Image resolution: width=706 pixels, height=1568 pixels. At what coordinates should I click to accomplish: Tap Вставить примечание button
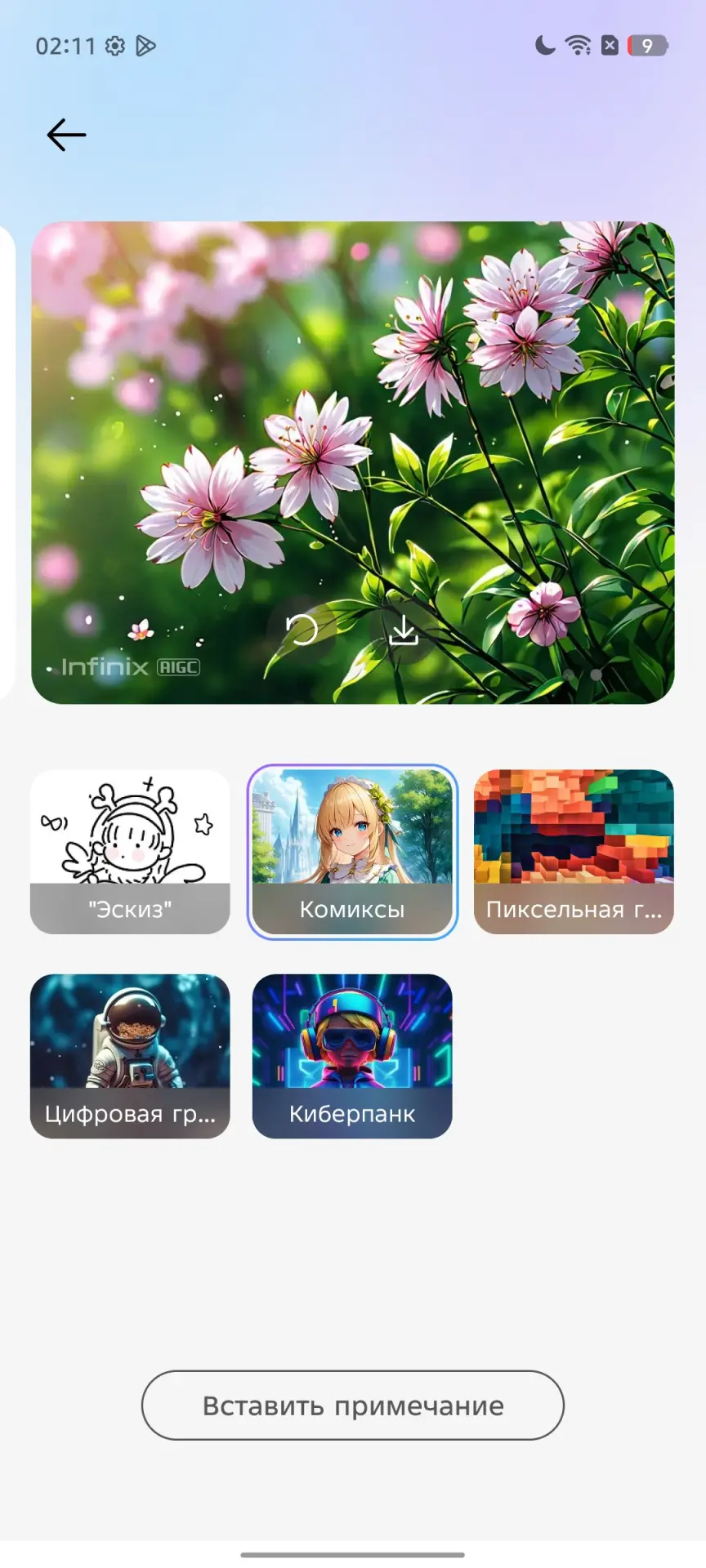tap(353, 1405)
